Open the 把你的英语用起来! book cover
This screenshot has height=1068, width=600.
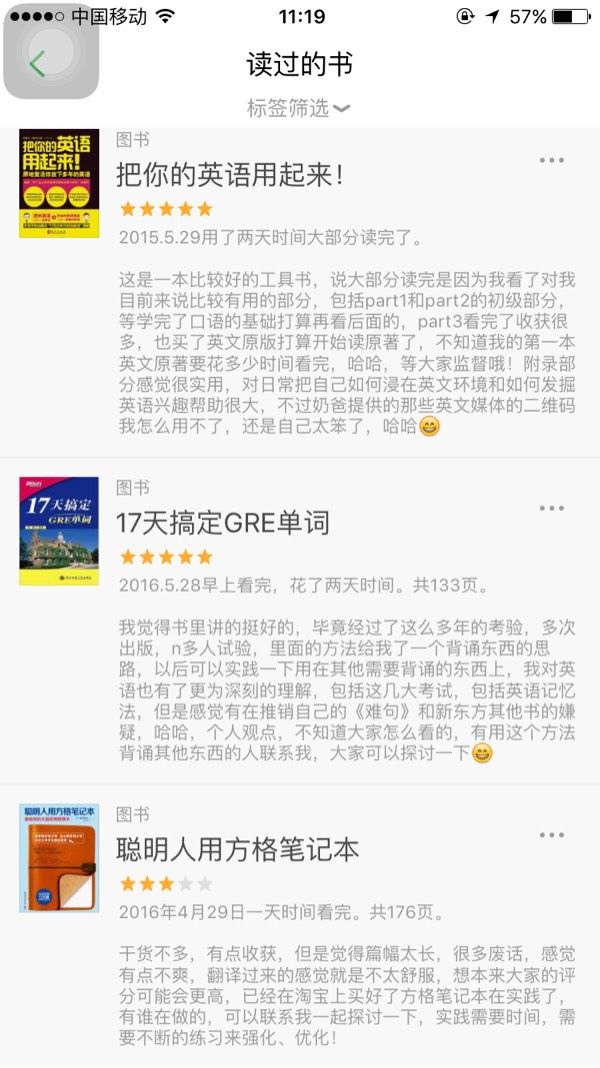click(x=59, y=183)
